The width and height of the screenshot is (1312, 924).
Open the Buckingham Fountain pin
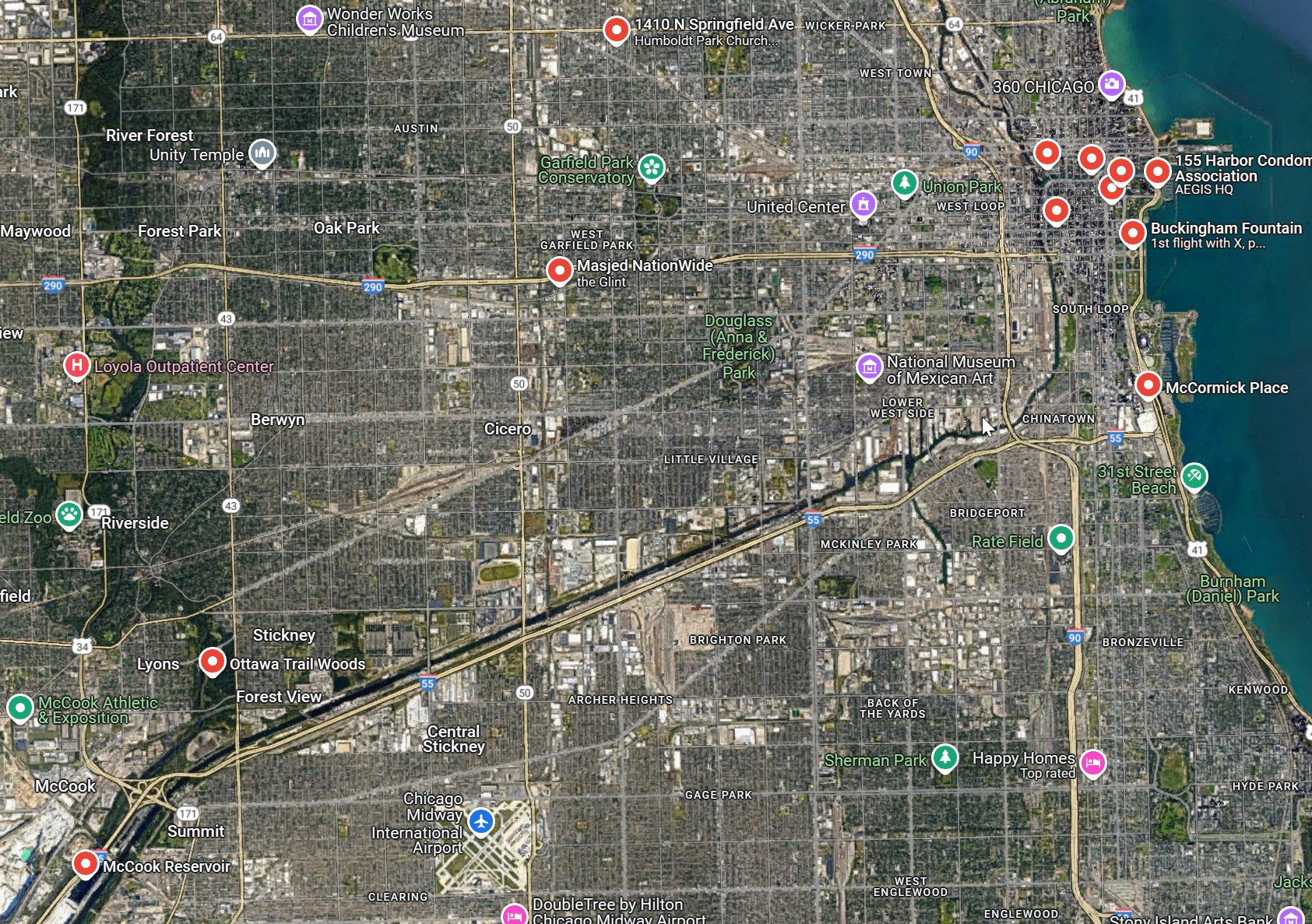click(x=1133, y=232)
